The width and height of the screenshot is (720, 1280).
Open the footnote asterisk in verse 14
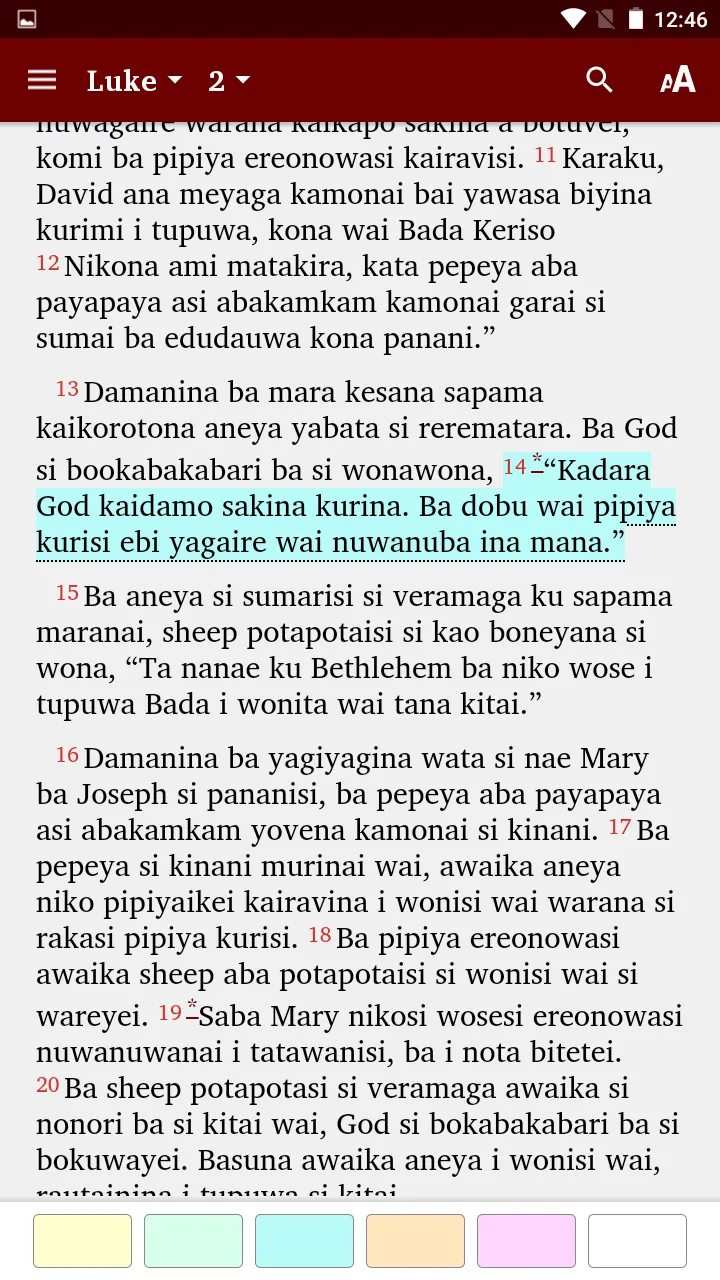click(x=536, y=462)
